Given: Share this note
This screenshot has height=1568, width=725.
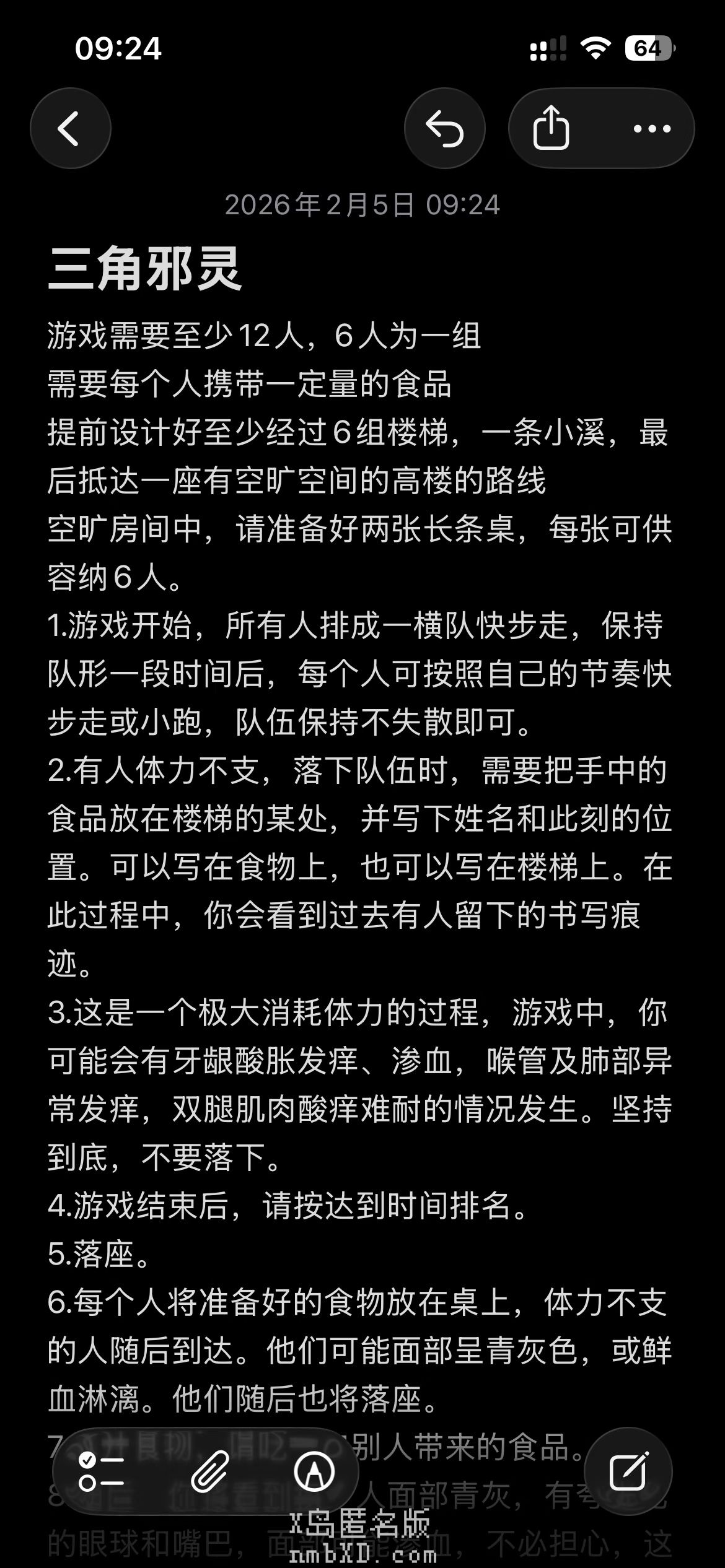Looking at the screenshot, I should pos(550,128).
